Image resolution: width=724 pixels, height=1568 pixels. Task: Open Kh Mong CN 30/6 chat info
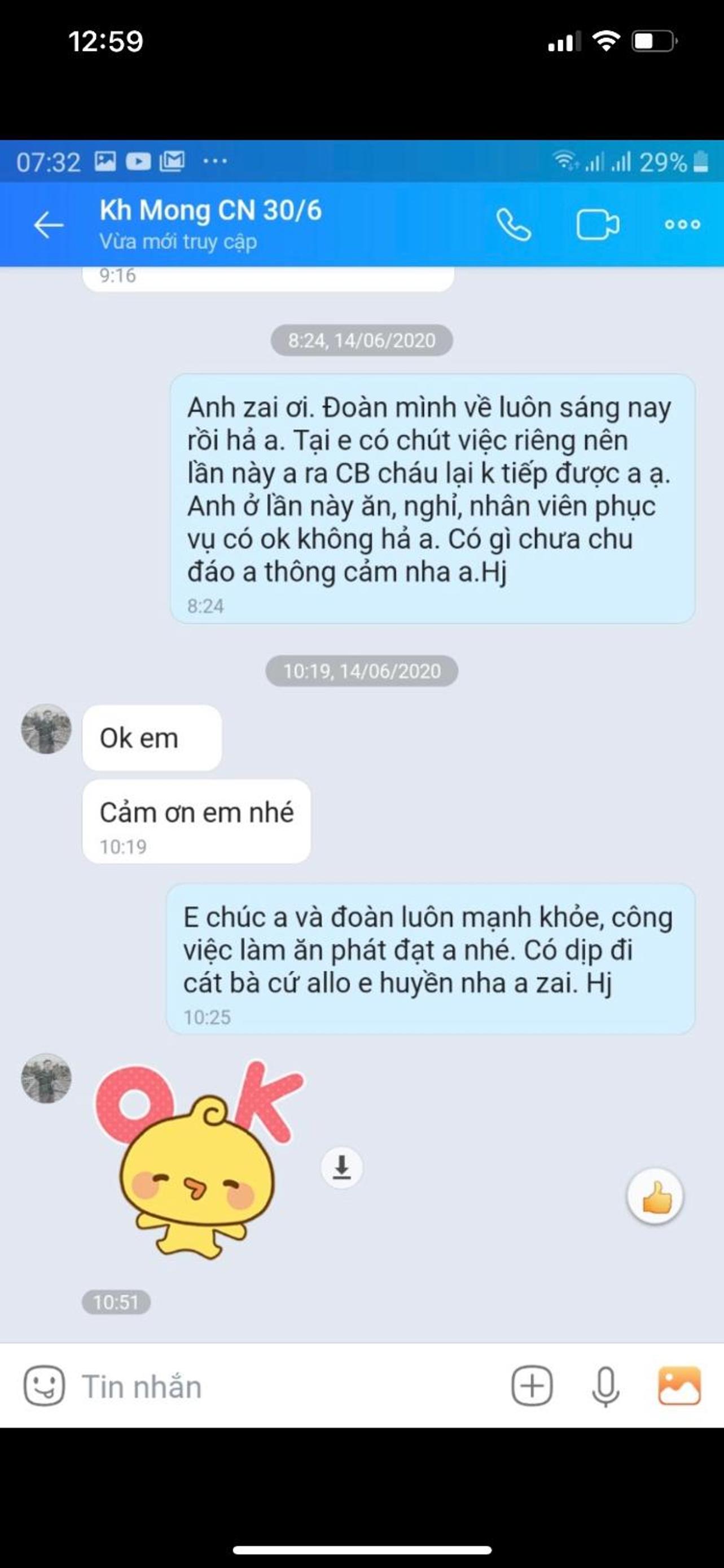coord(210,224)
